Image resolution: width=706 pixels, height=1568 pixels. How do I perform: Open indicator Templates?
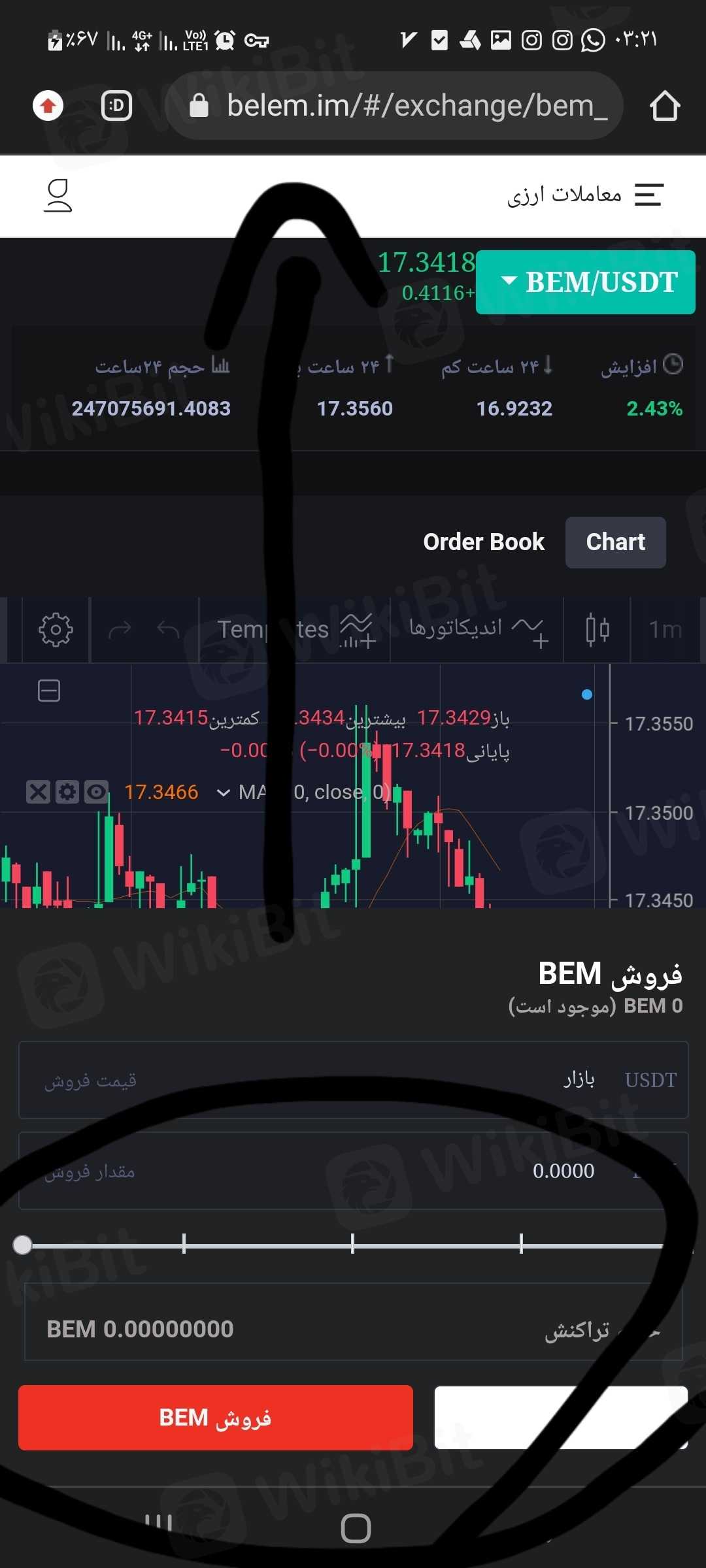click(x=294, y=630)
